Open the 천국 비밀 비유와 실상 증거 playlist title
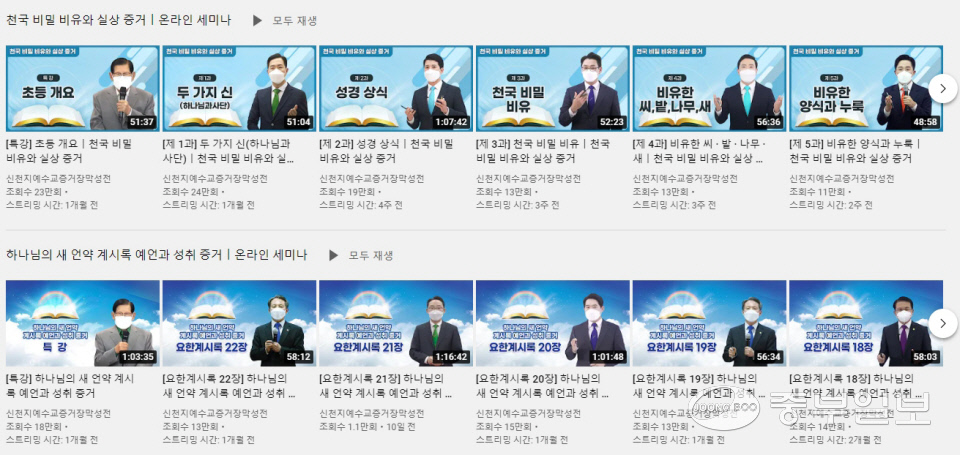 click(120, 20)
